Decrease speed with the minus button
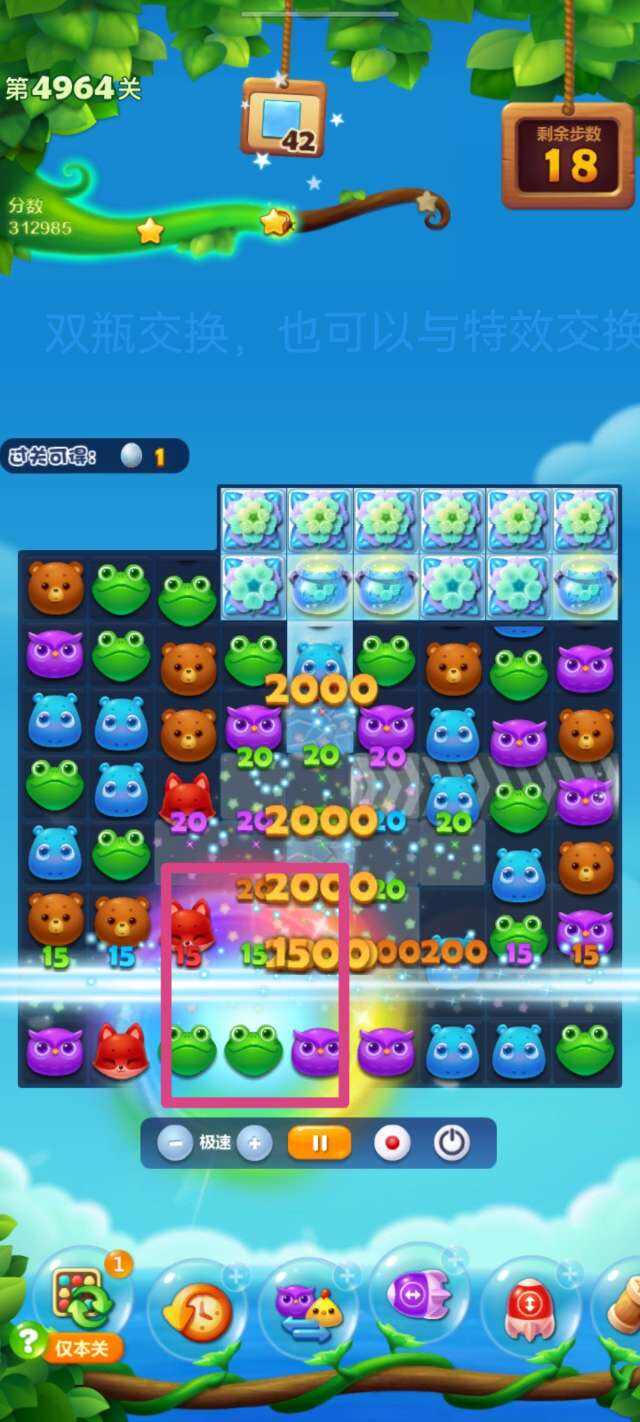Screen dimensions: 640x1422 [175, 1143]
